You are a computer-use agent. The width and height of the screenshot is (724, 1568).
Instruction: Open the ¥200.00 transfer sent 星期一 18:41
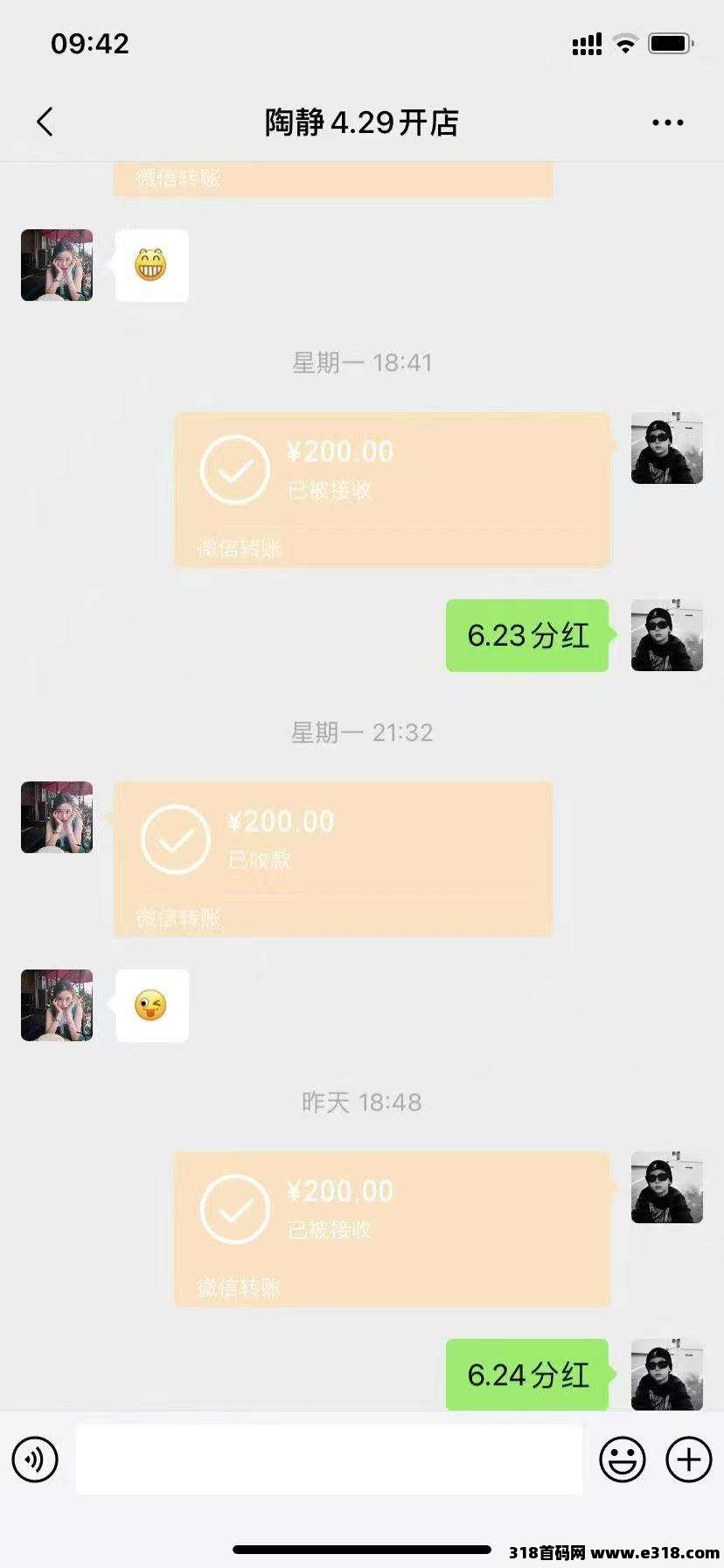393,490
